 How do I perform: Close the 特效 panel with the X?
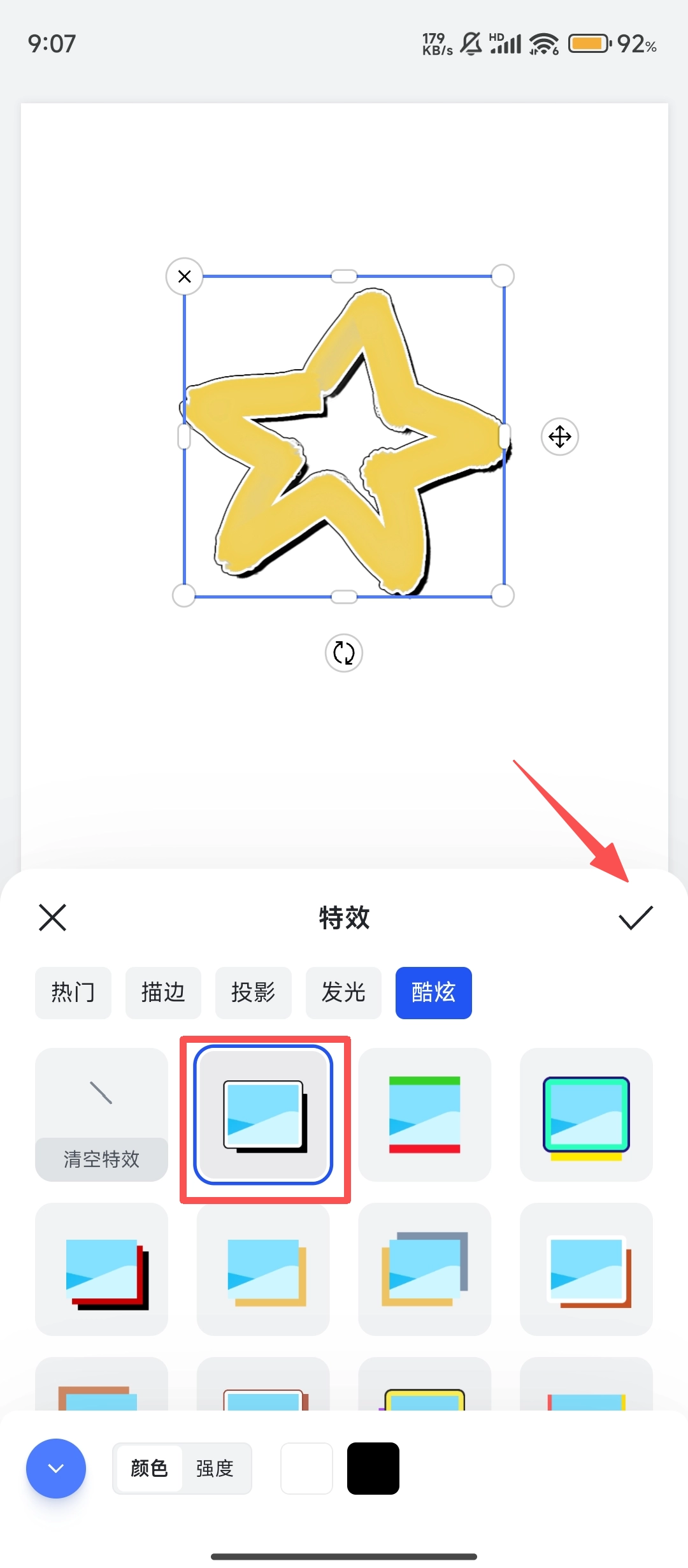point(52,918)
